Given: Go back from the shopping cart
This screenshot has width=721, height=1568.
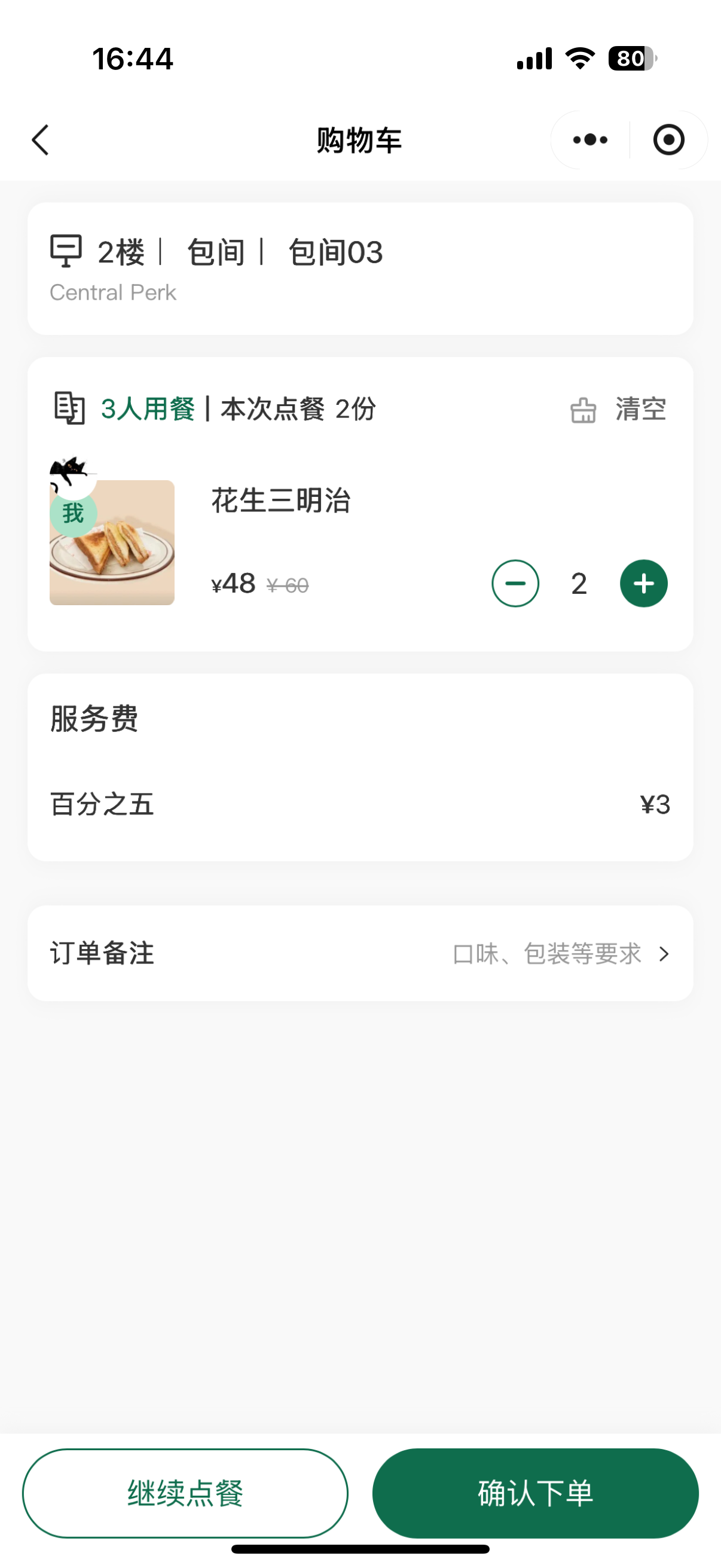Looking at the screenshot, I should click(x=40, y=140).
